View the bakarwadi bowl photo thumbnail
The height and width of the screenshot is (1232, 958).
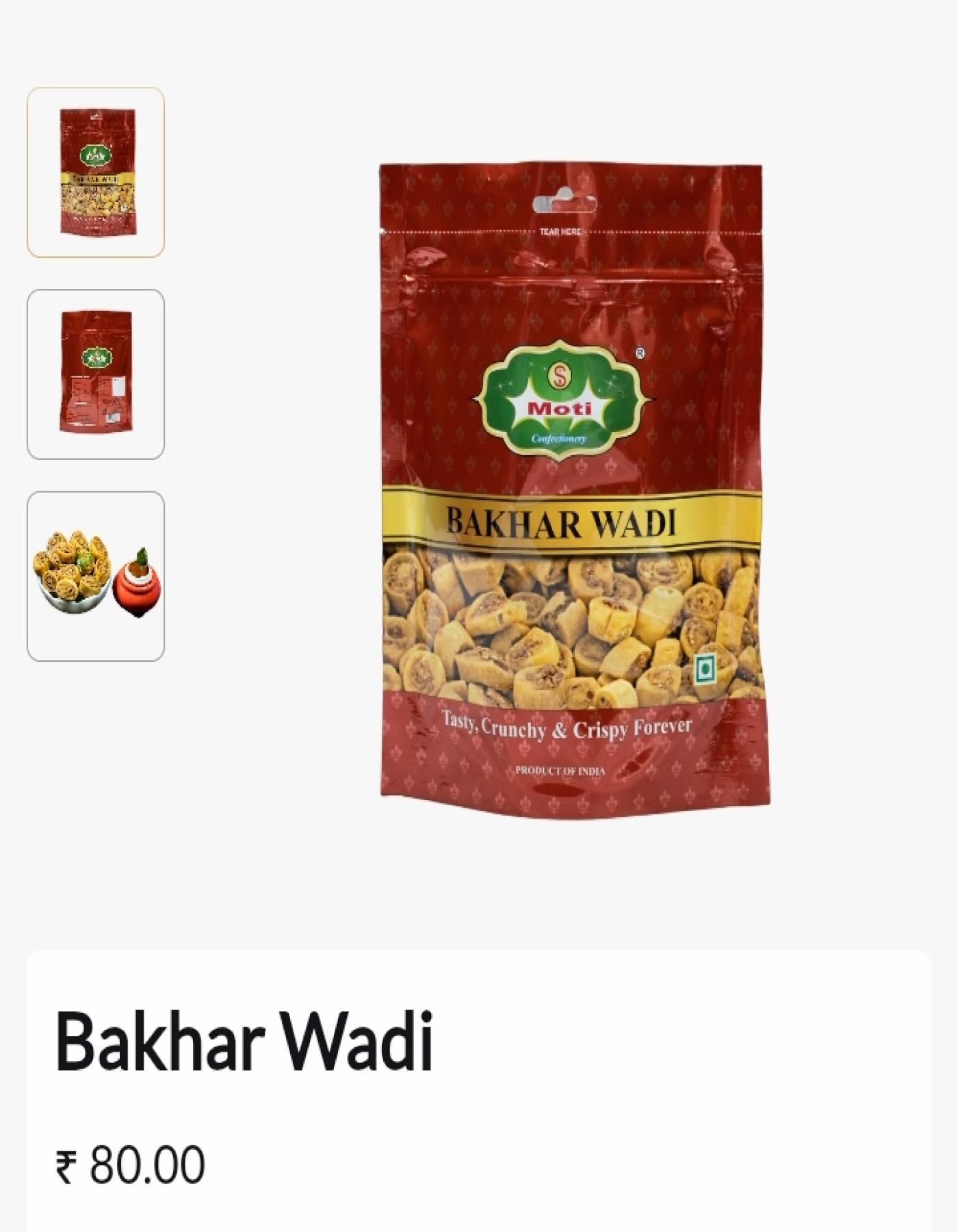pyautogui.click(x=96, y=576)
